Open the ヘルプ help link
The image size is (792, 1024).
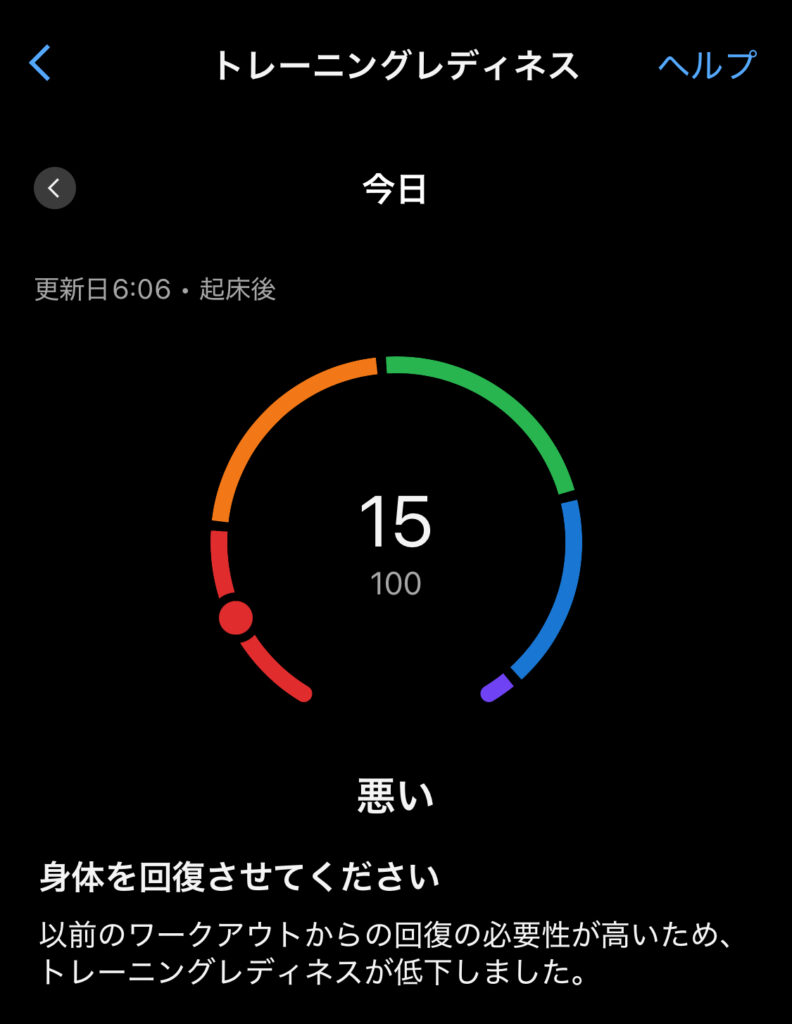(706, 65)
